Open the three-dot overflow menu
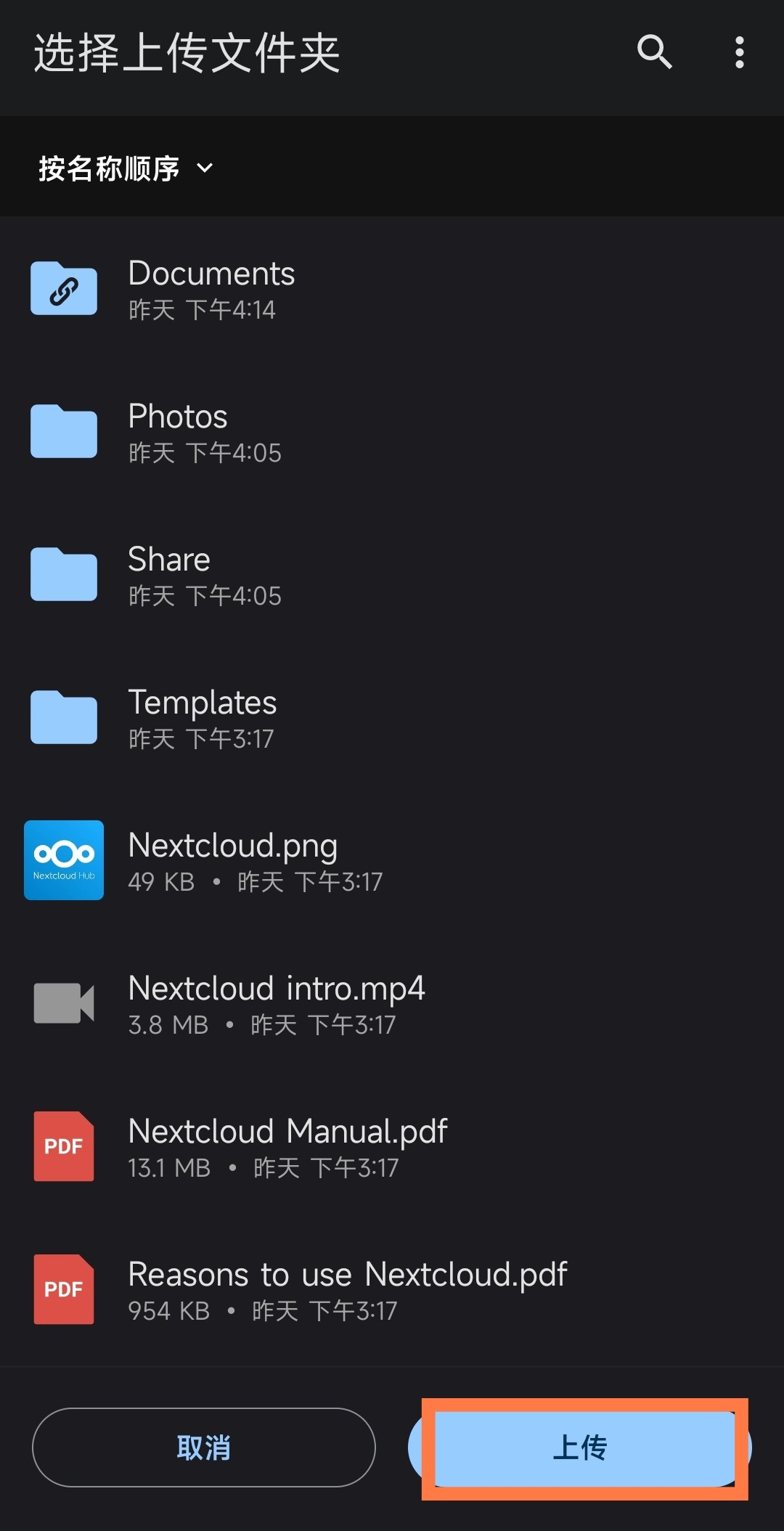 [x=739, y=52]
